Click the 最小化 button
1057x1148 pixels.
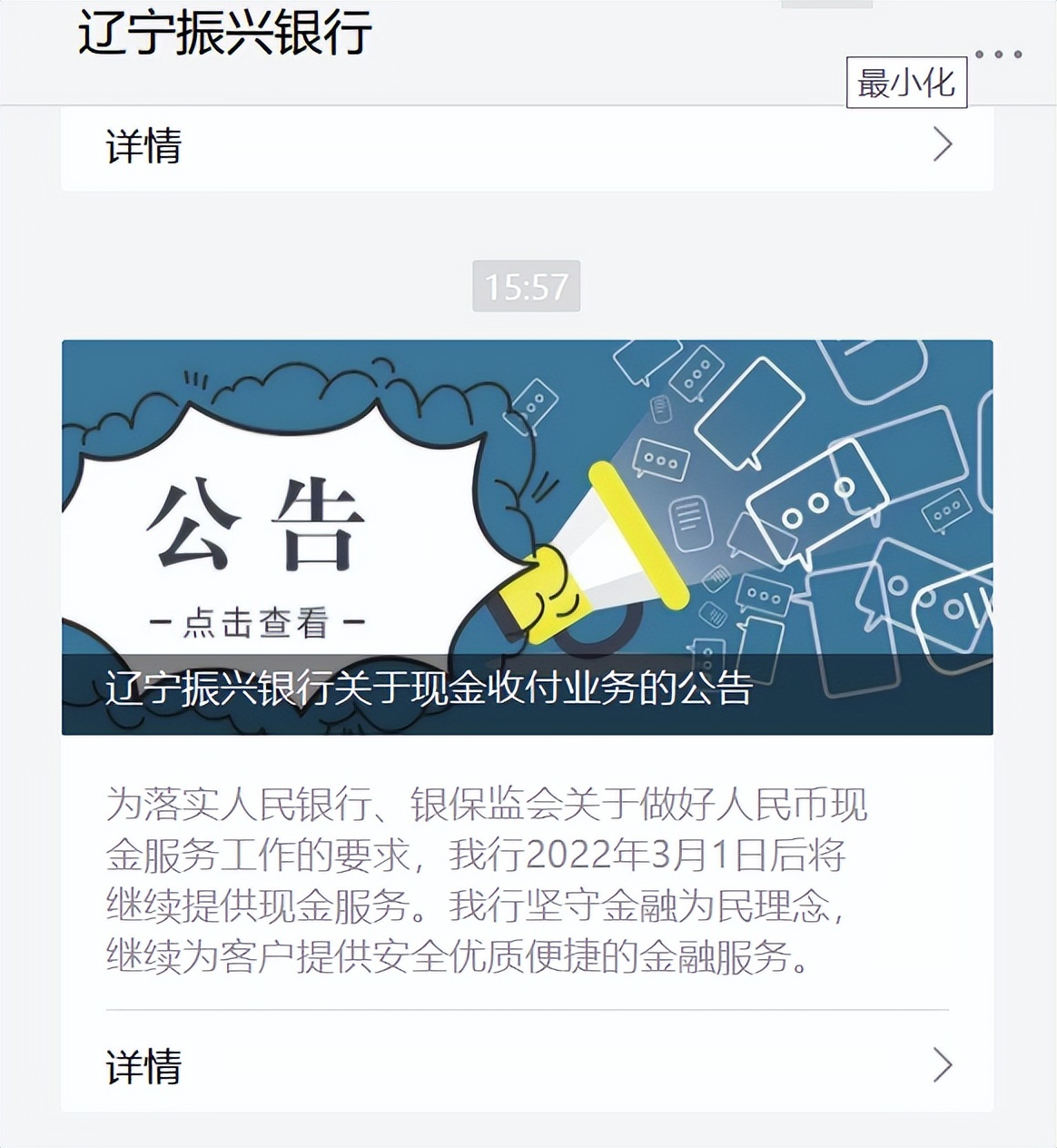(x=906, y=84)
